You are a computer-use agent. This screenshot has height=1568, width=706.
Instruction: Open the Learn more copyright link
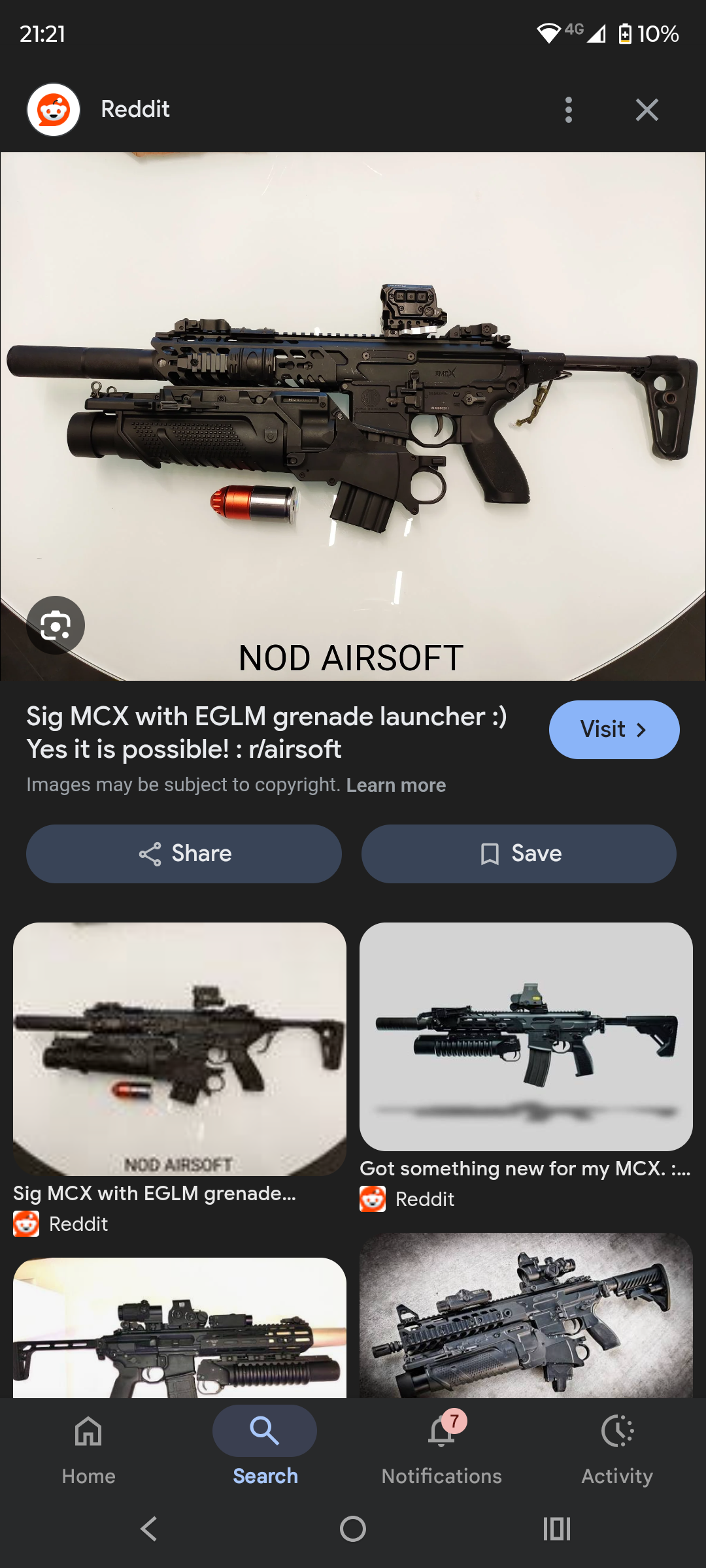coord(395,785)
